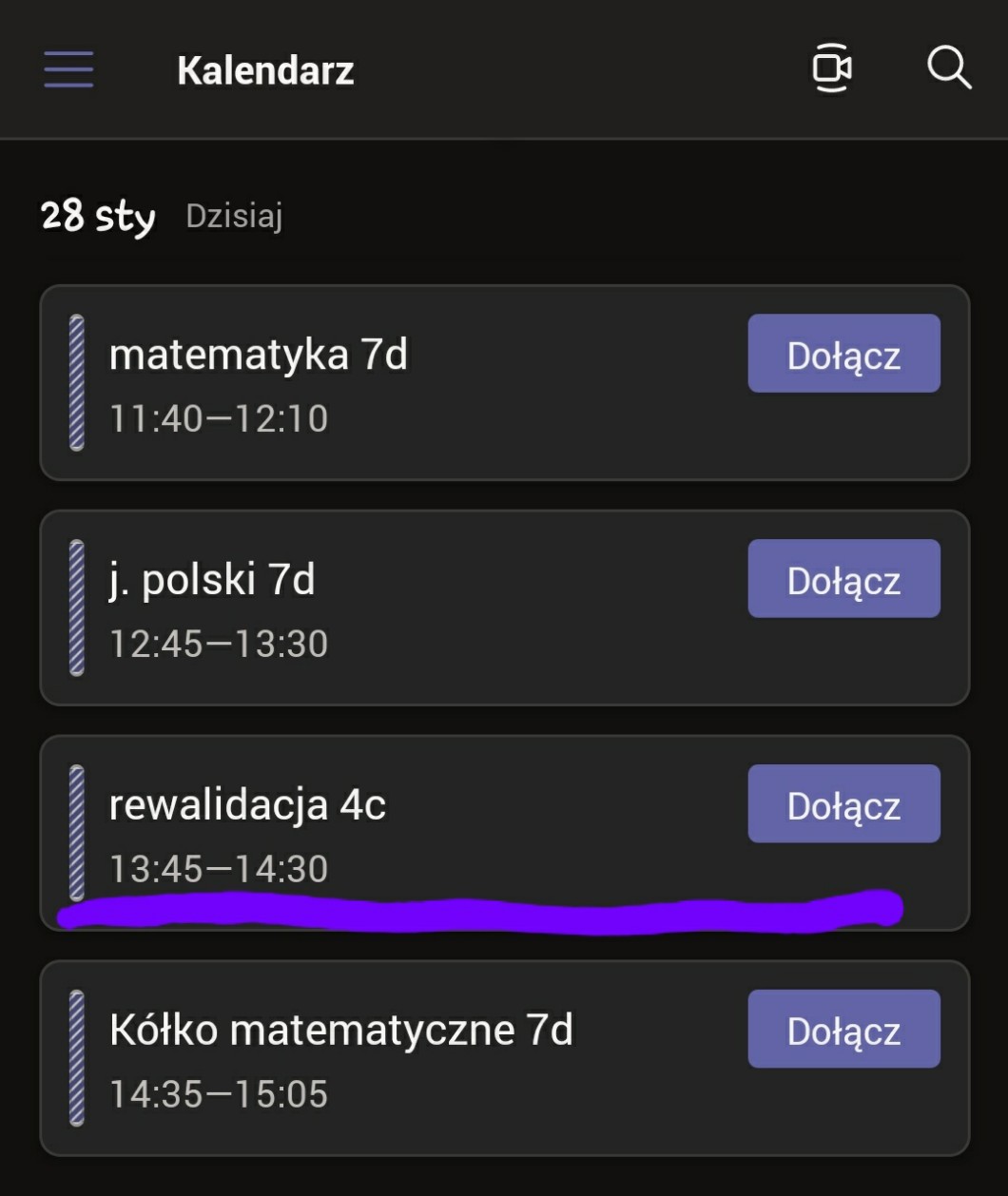The height and width of the screenshot is (1196, 1008).
Task: Open calendar search
Action: point(948,68)
